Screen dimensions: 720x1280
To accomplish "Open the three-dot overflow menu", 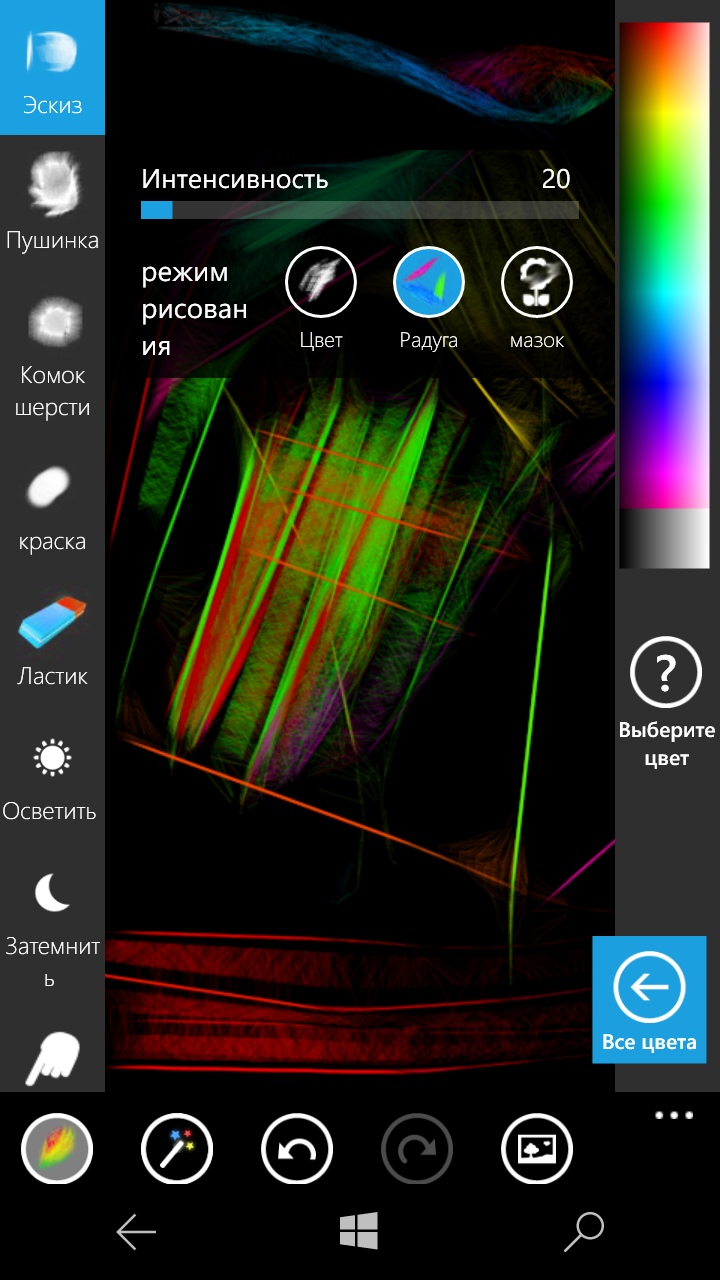I will [x=674, y=1115].
